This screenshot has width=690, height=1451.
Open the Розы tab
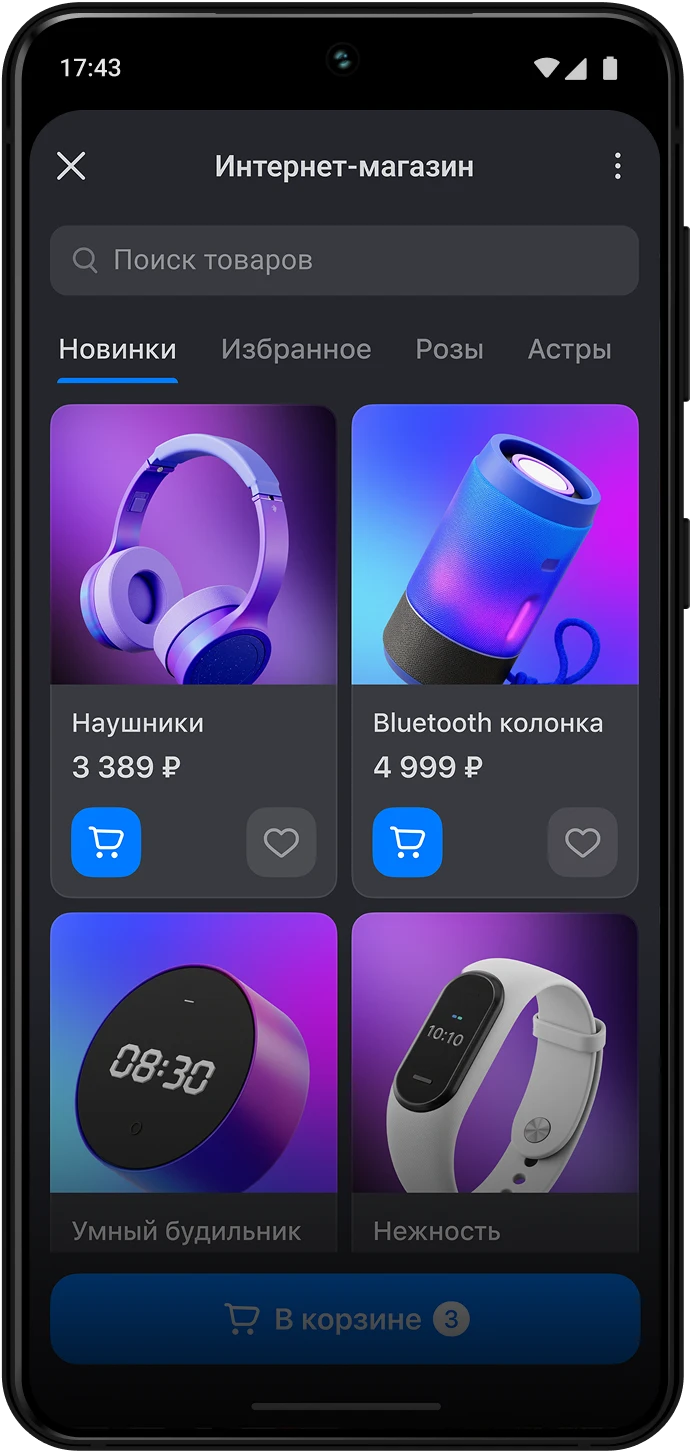pos(449,350)
